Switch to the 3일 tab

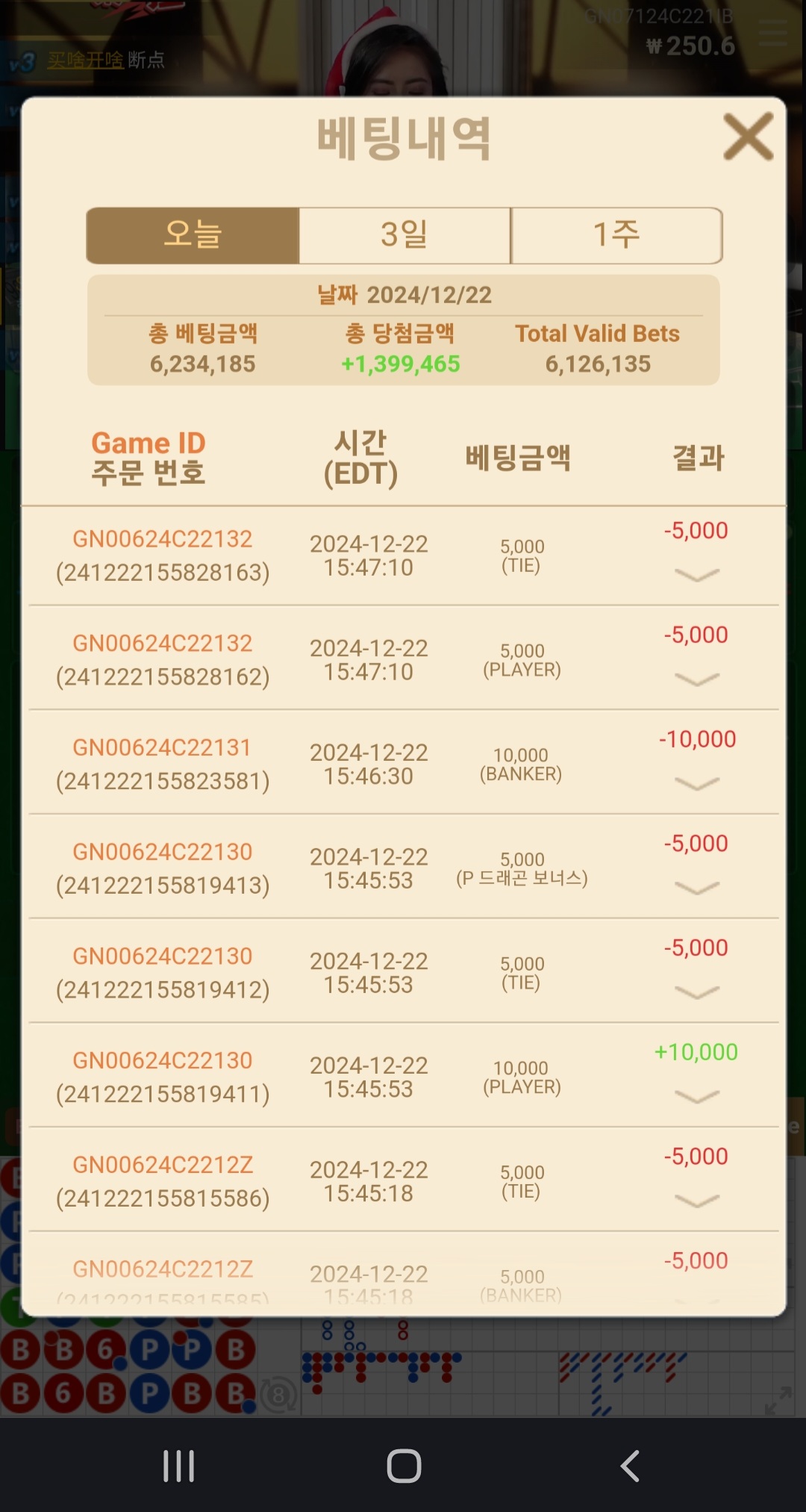pyautogui.click(x=404, y=235)
